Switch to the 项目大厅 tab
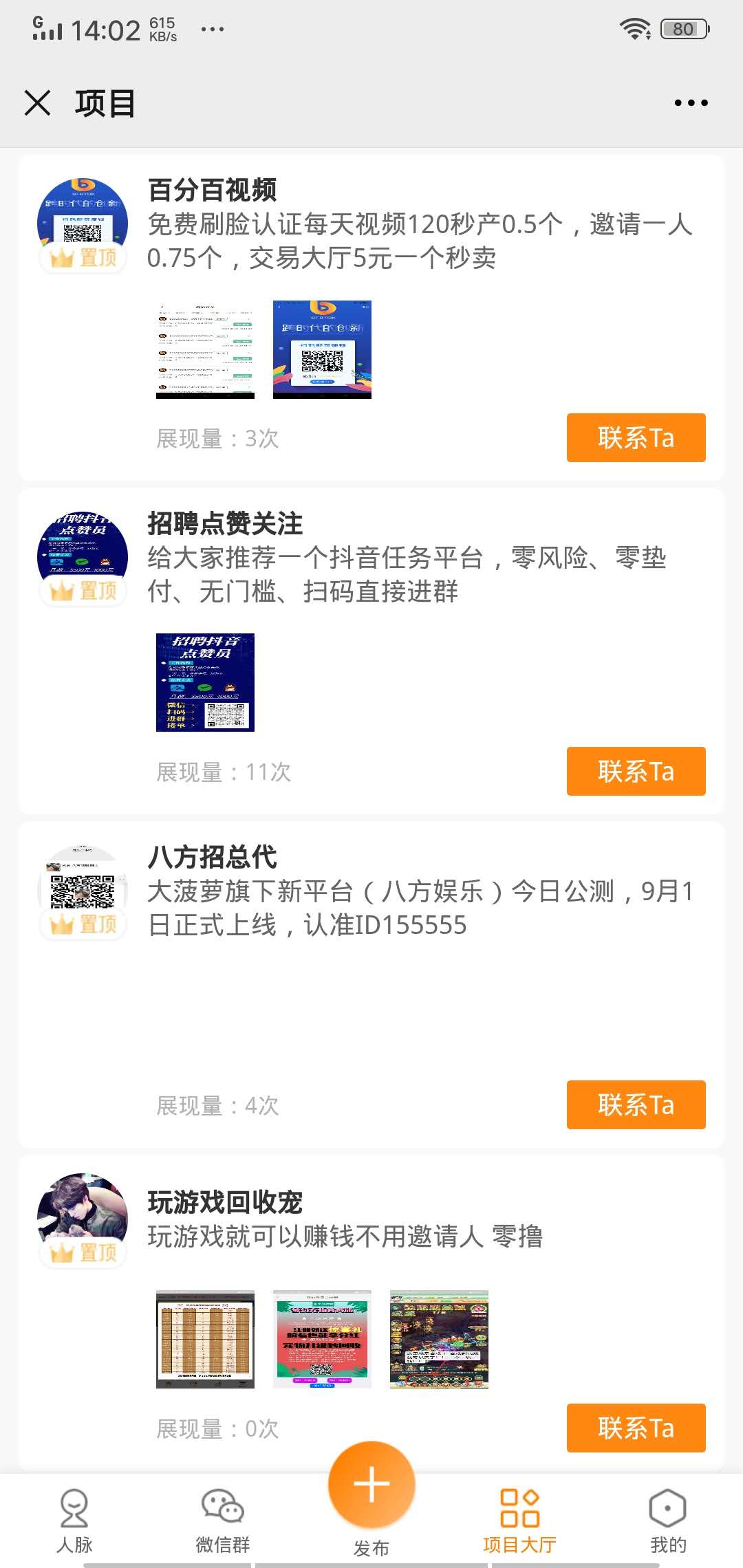The image size is (743, 1568). click(x=519, y=1523)
